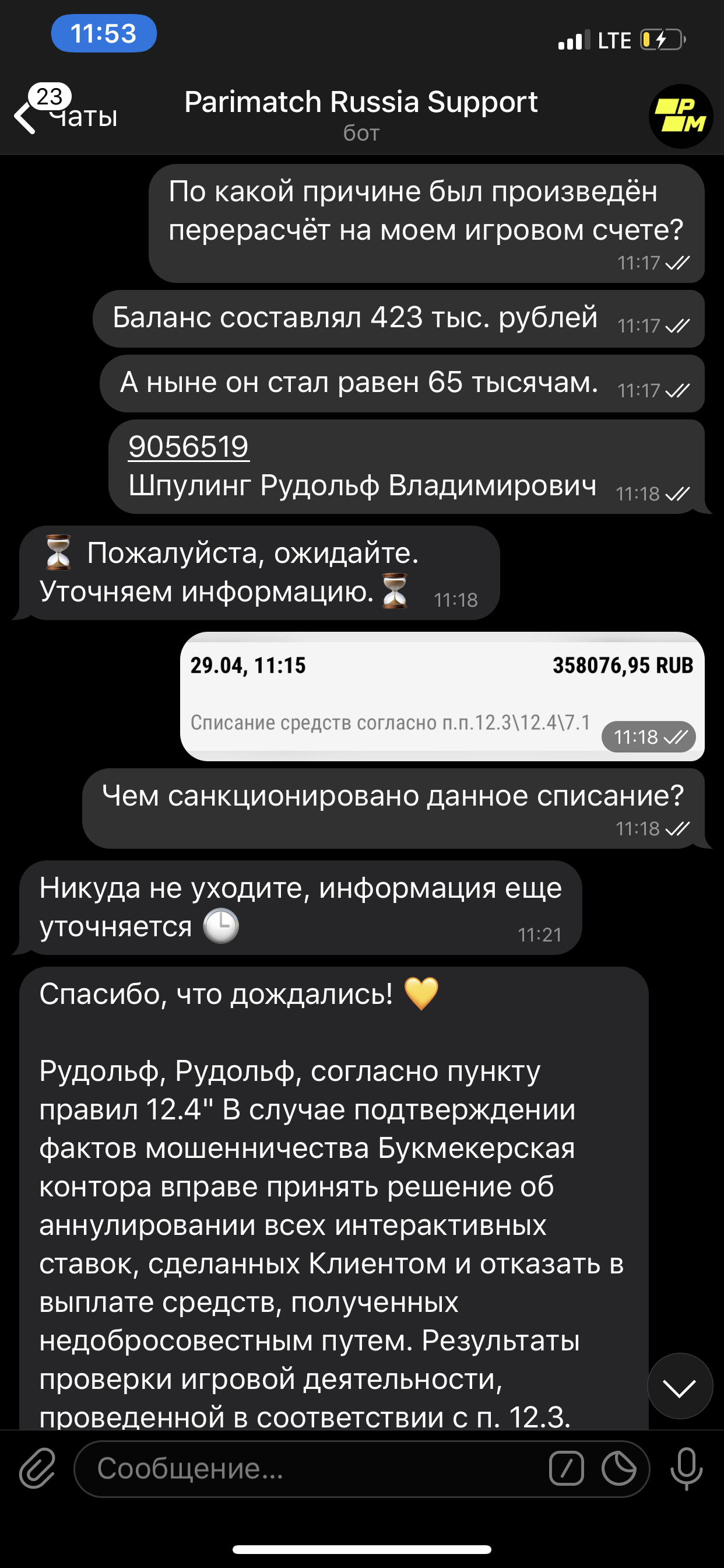Tap the underlined number 9056519
The height and width of the screenshot is (1568, 724).
(x=189, y=446)
